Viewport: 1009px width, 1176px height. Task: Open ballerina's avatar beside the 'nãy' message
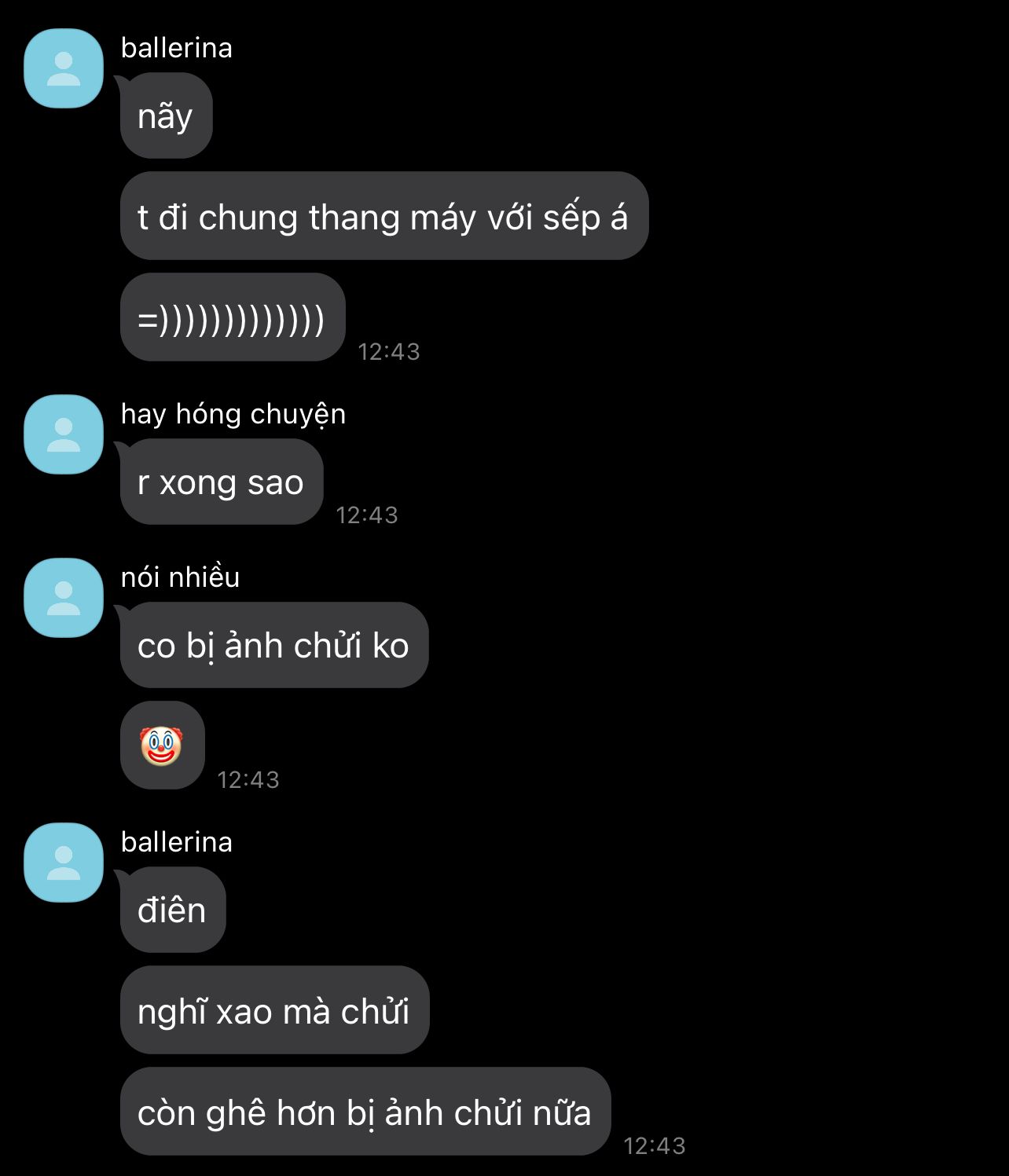pos(64,68)
